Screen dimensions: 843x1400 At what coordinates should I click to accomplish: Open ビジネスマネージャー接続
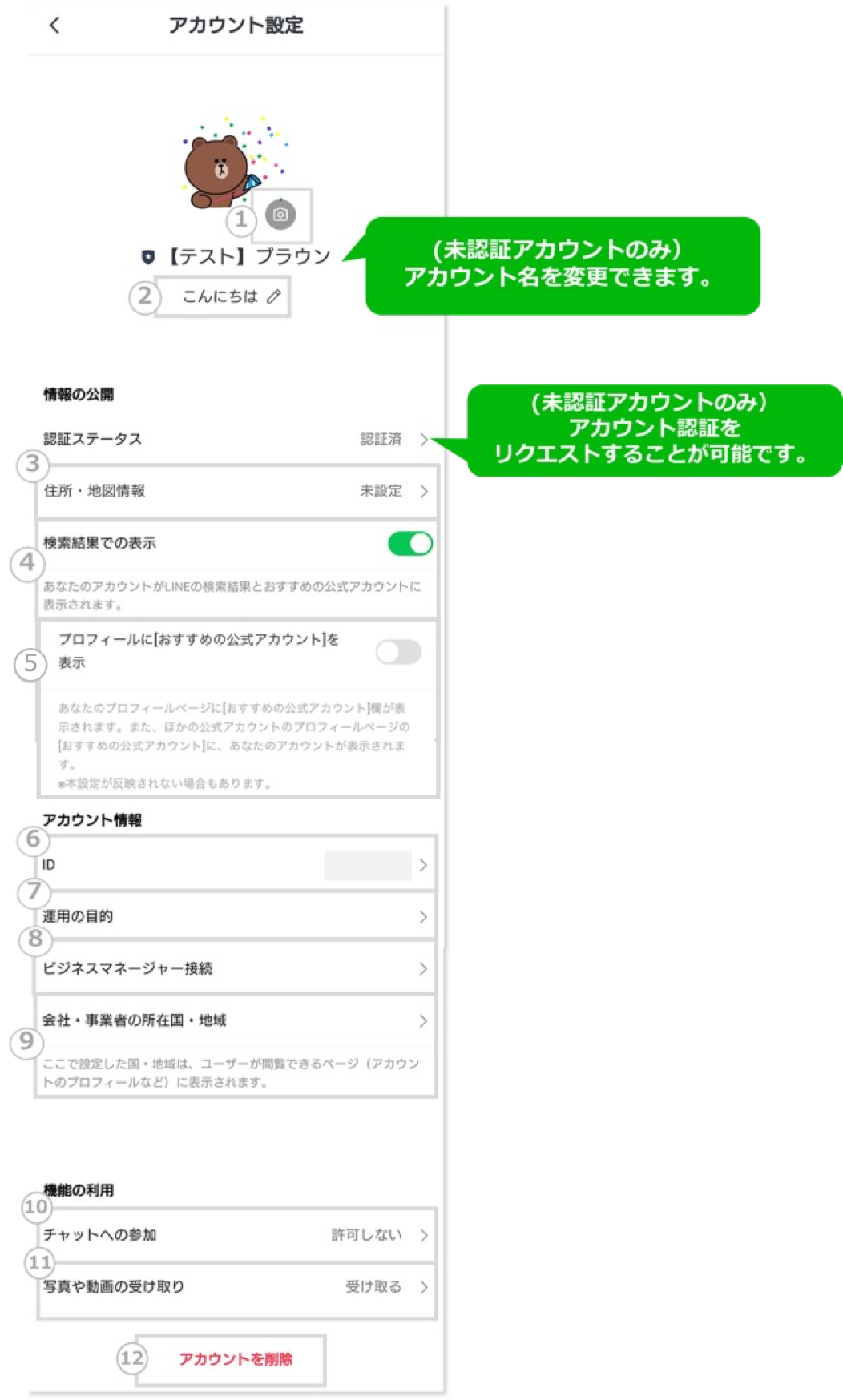click(x=236, y=968)
